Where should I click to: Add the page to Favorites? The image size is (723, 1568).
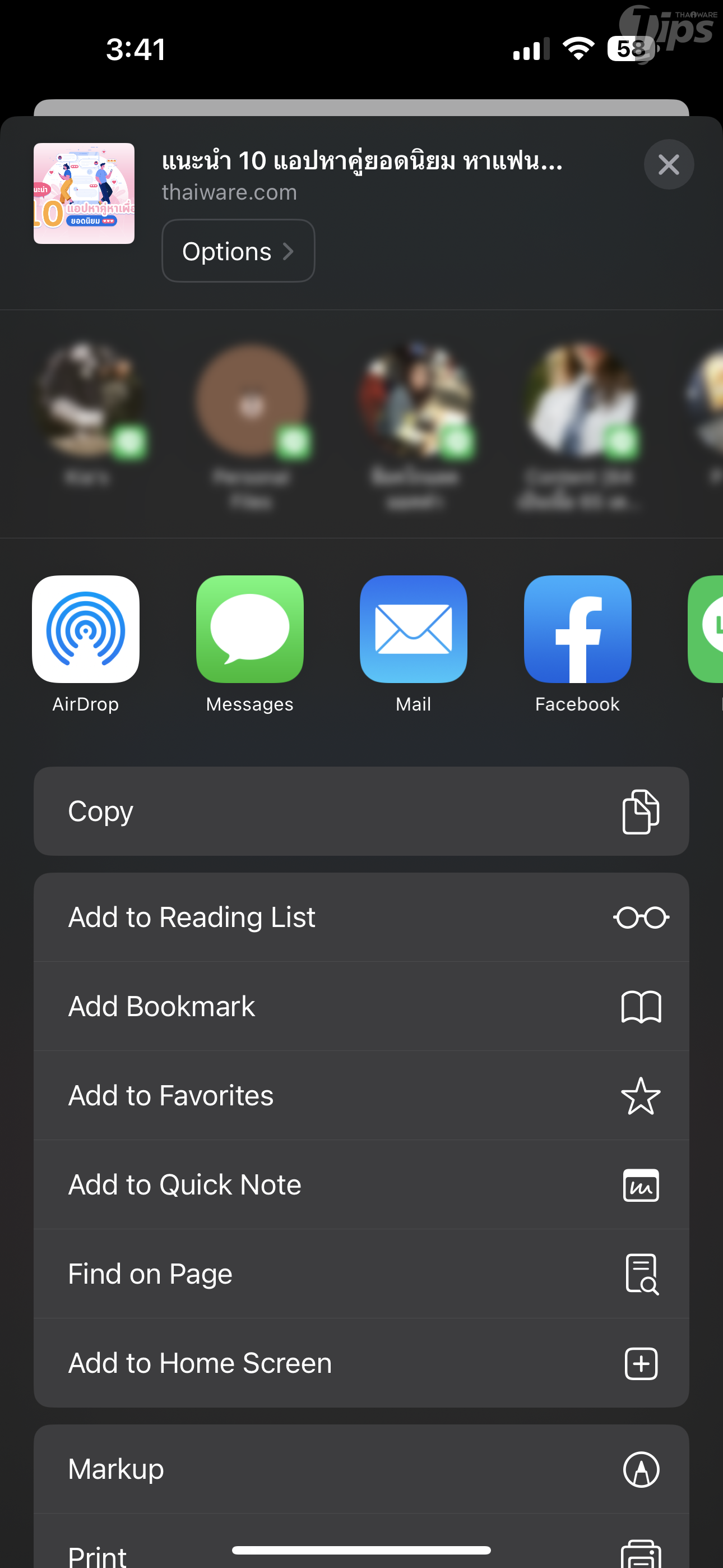(x=361, y=1096)
